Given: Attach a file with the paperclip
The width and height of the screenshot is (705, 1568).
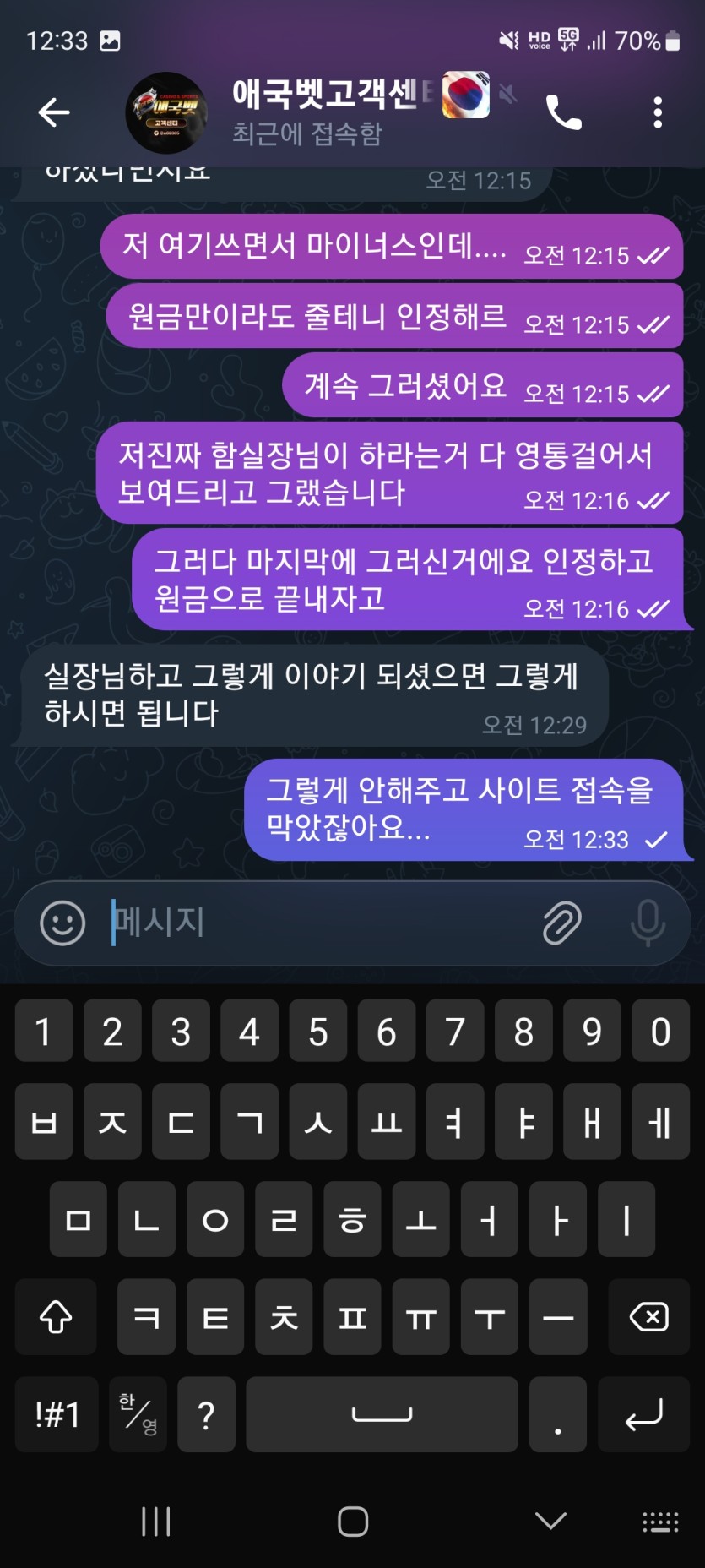Looking at the screenshot, I should [x=562, y=923].
